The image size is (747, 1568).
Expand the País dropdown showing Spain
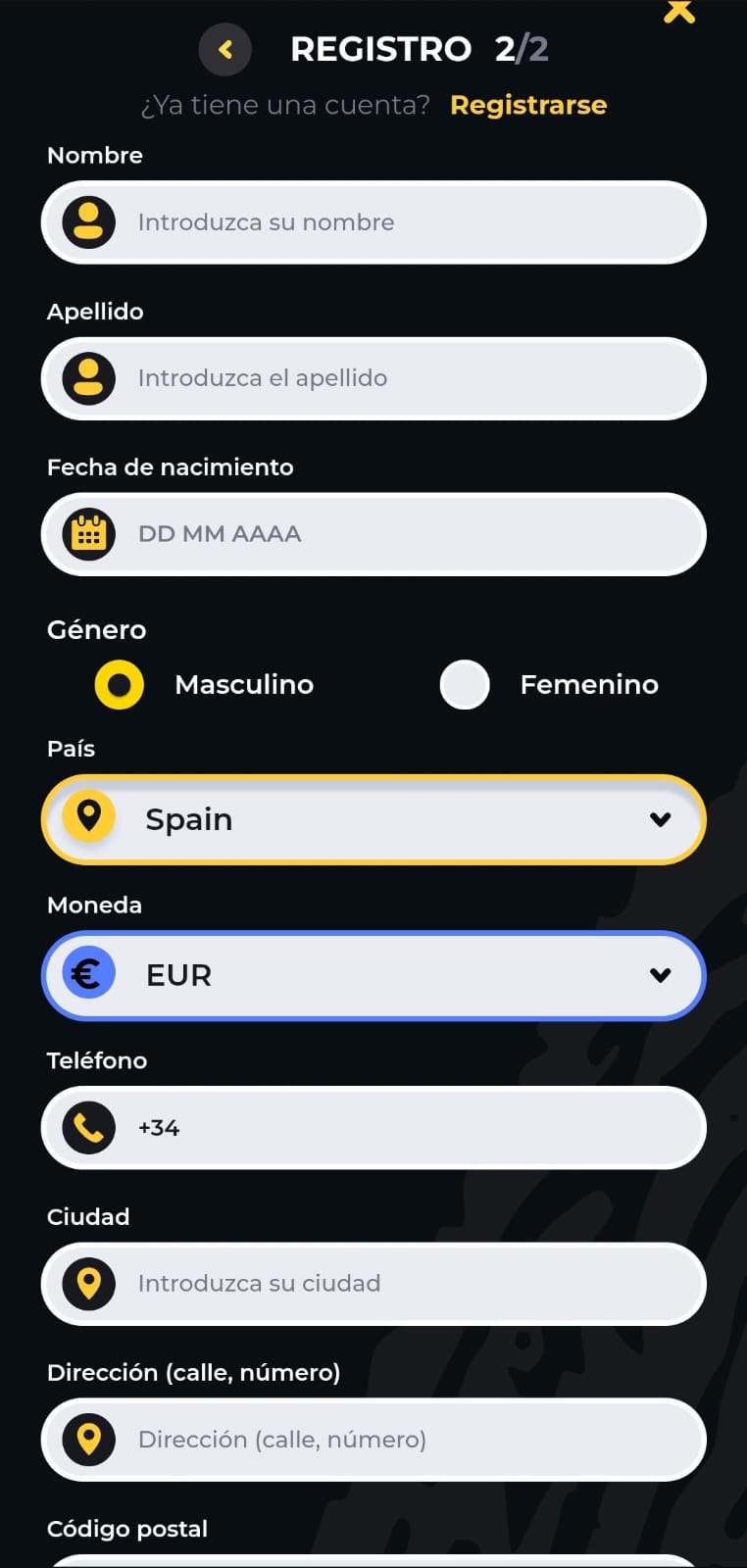click(373, 819)
